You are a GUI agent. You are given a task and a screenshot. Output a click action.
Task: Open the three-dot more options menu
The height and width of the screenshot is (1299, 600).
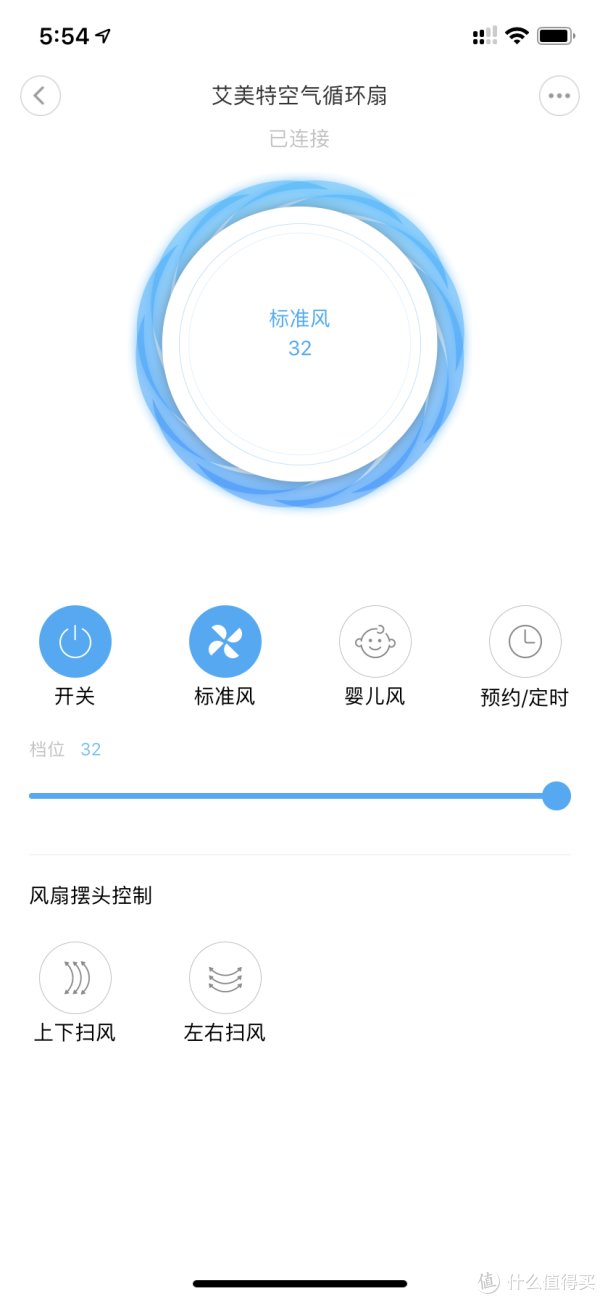tap(559, 96)
